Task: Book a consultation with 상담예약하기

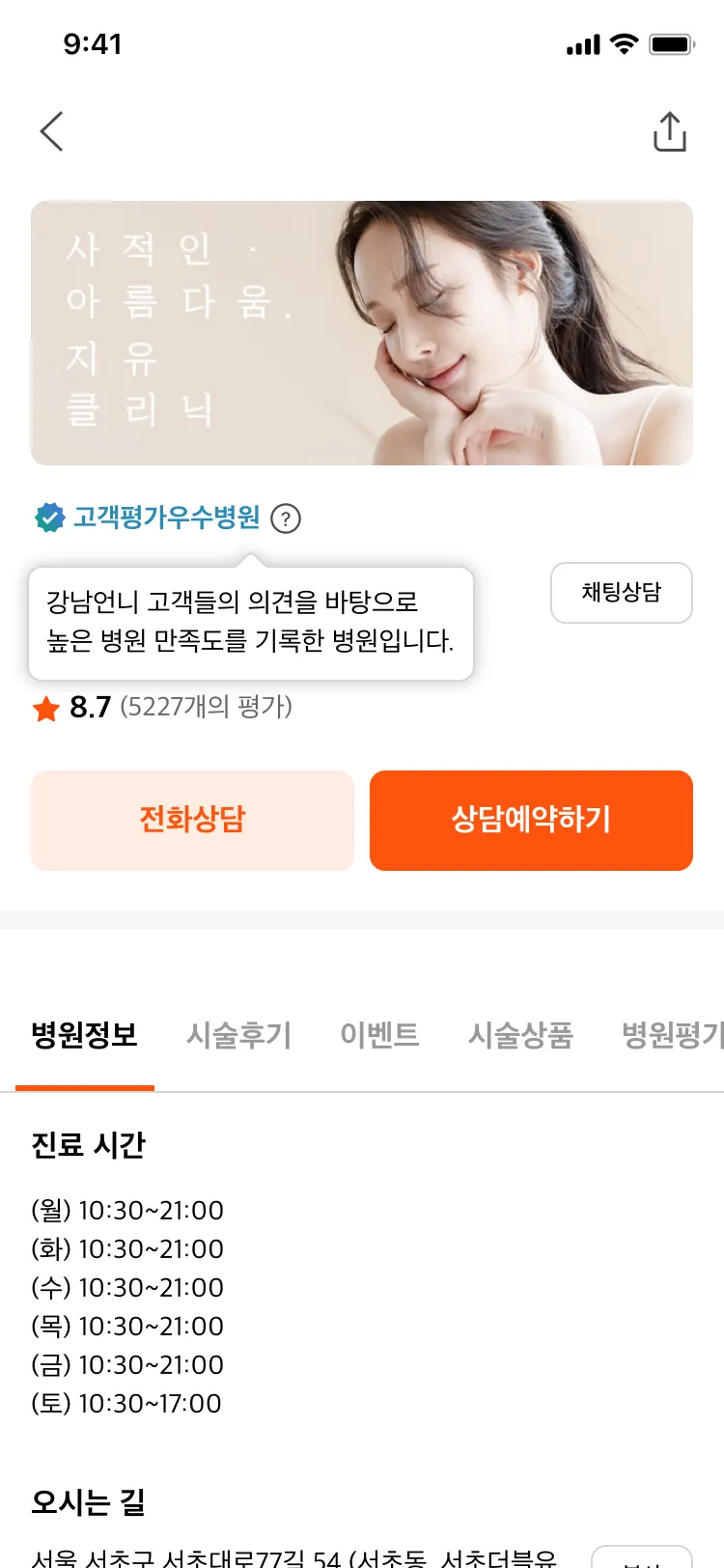Action: (x=531, y=820)
